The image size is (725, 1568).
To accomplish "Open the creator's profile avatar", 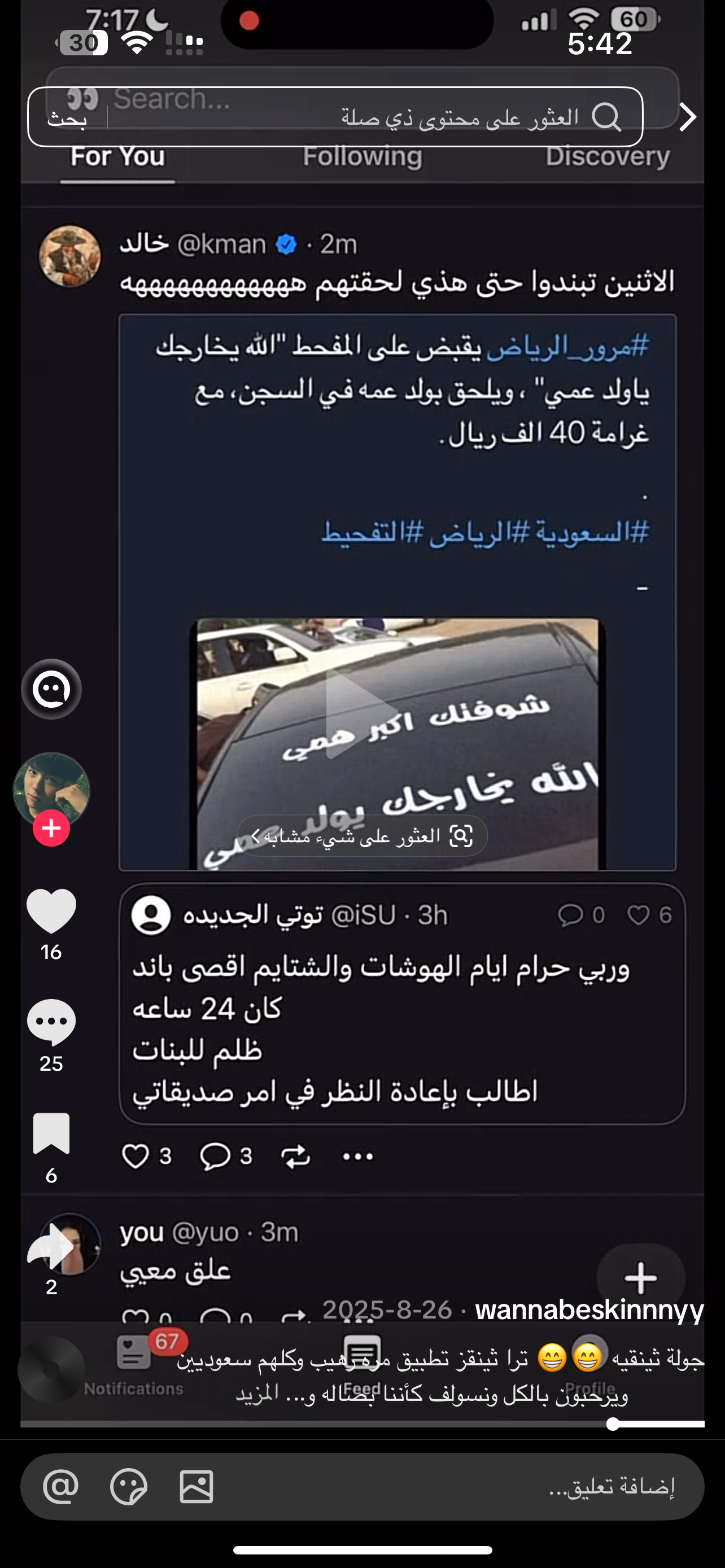I will 51,790.
